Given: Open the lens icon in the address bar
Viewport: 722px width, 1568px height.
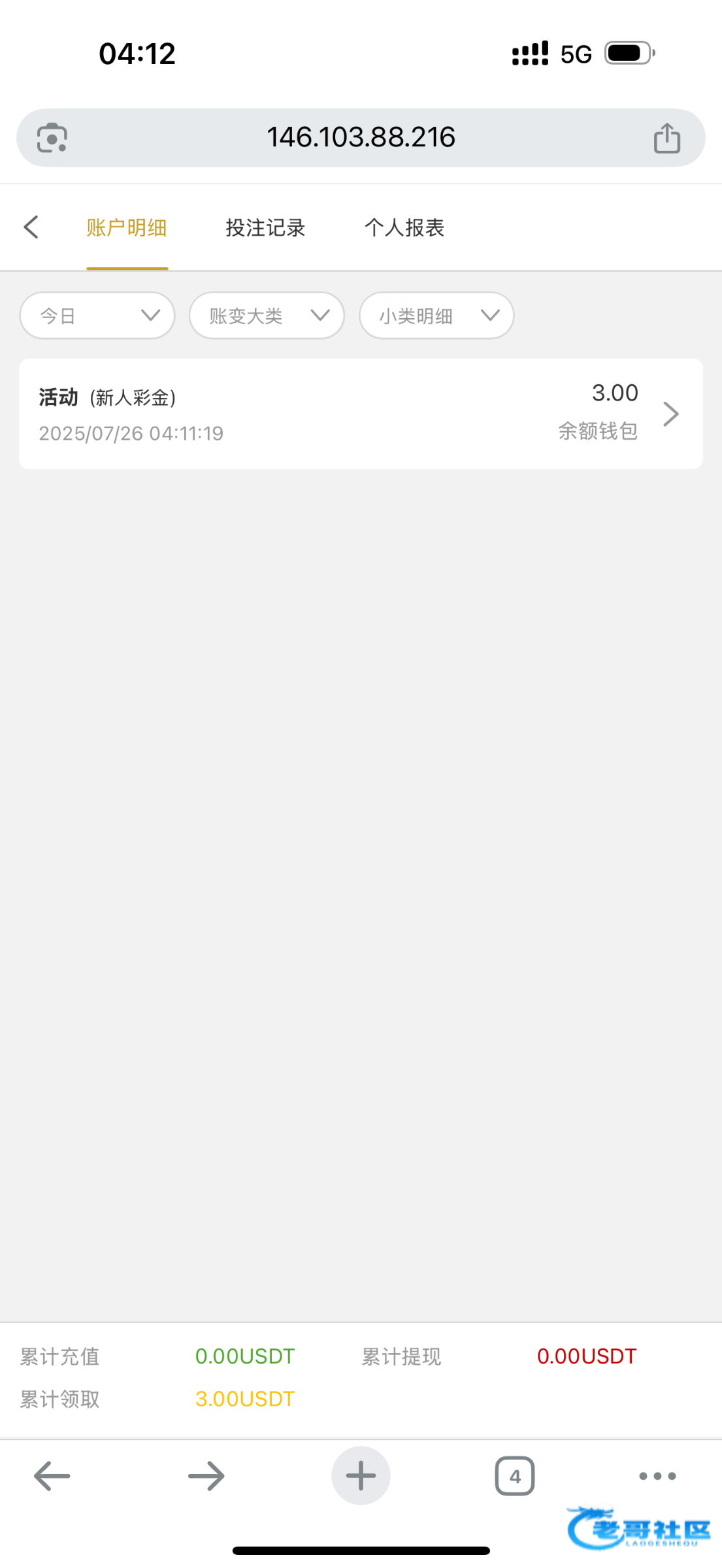Looking at the screenshot, I should 52,138.
